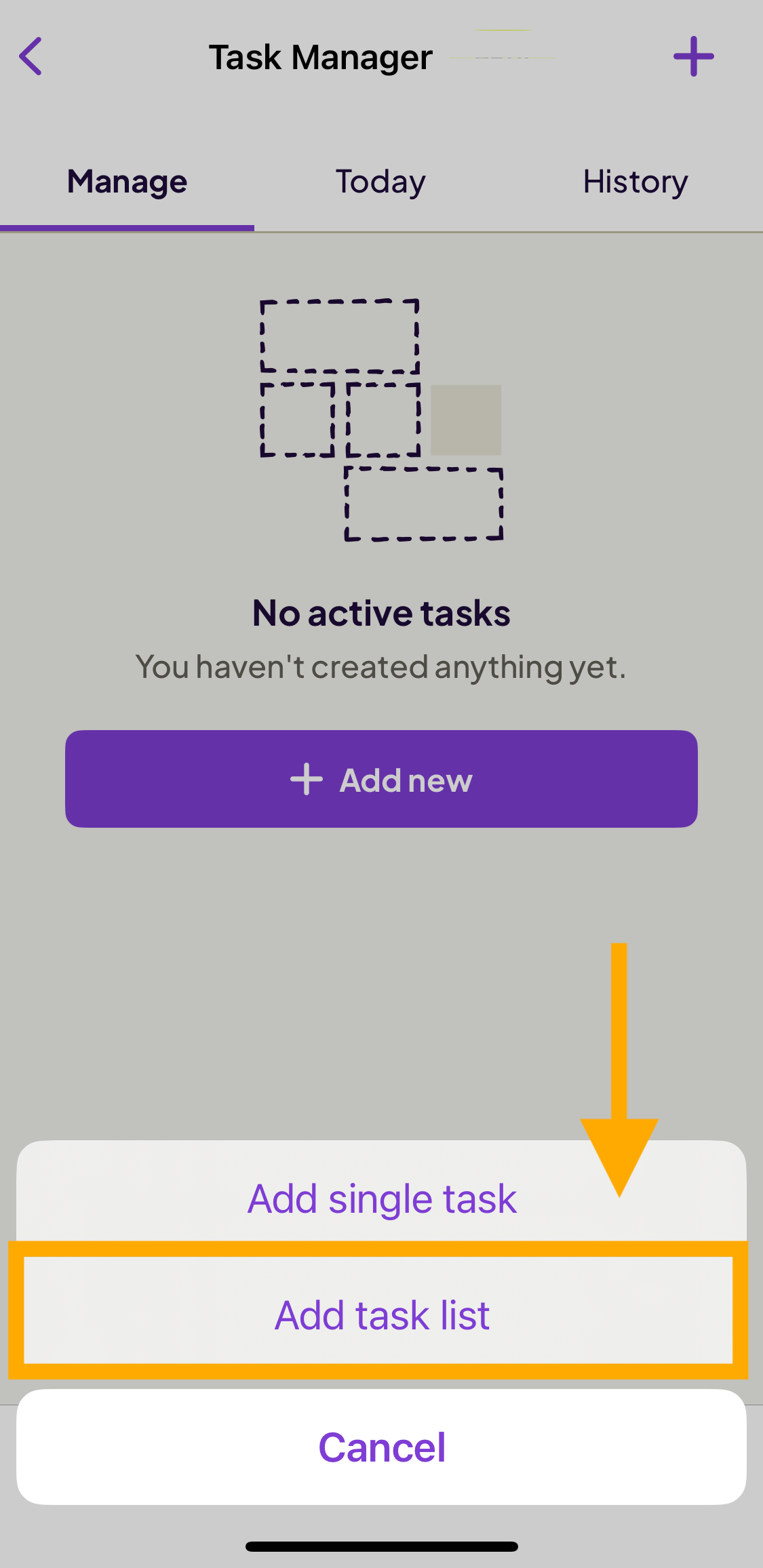Tap the active tab underline indicator

127,230
